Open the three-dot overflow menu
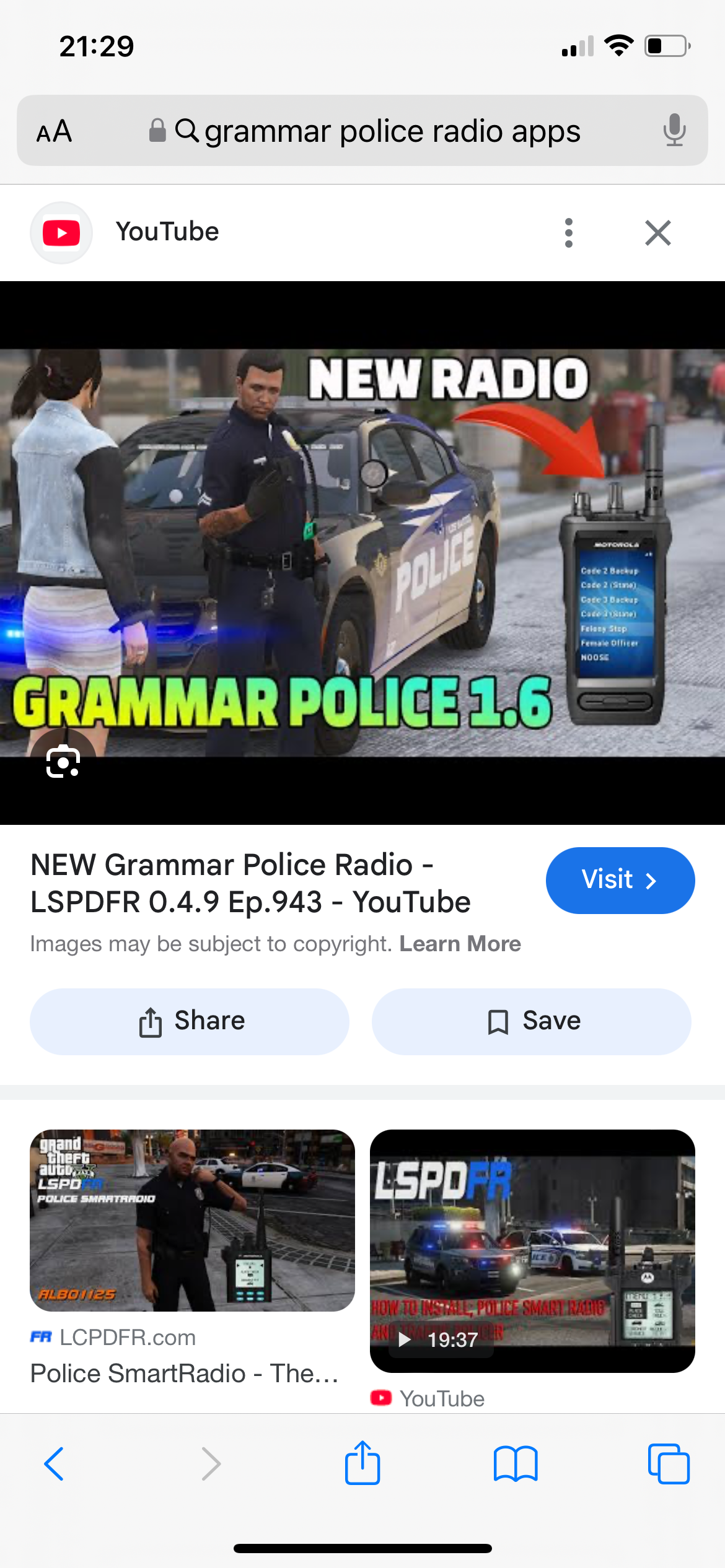This screenshot has height=1568, width=725. [x=569, y=233]
